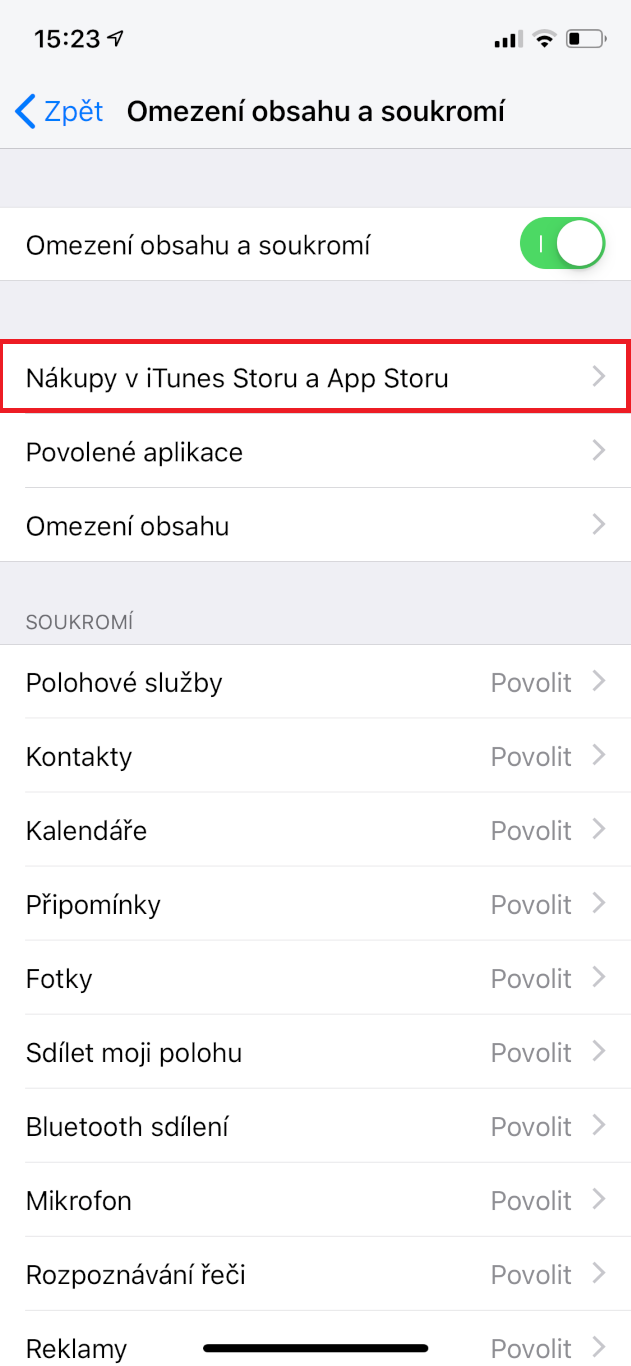Open Nákupy v iTunes Storu a App Storu
Viewport: 631px width, 1366px height.
[315, 378]
